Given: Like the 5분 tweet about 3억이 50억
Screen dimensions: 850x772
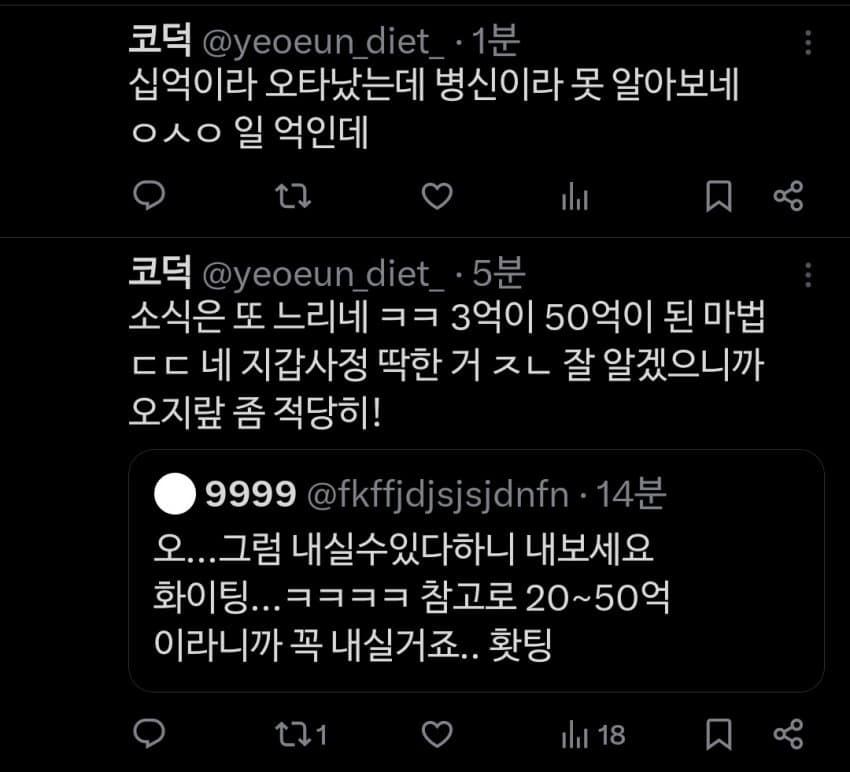Looking at the screenshot, I should point(436,736).
